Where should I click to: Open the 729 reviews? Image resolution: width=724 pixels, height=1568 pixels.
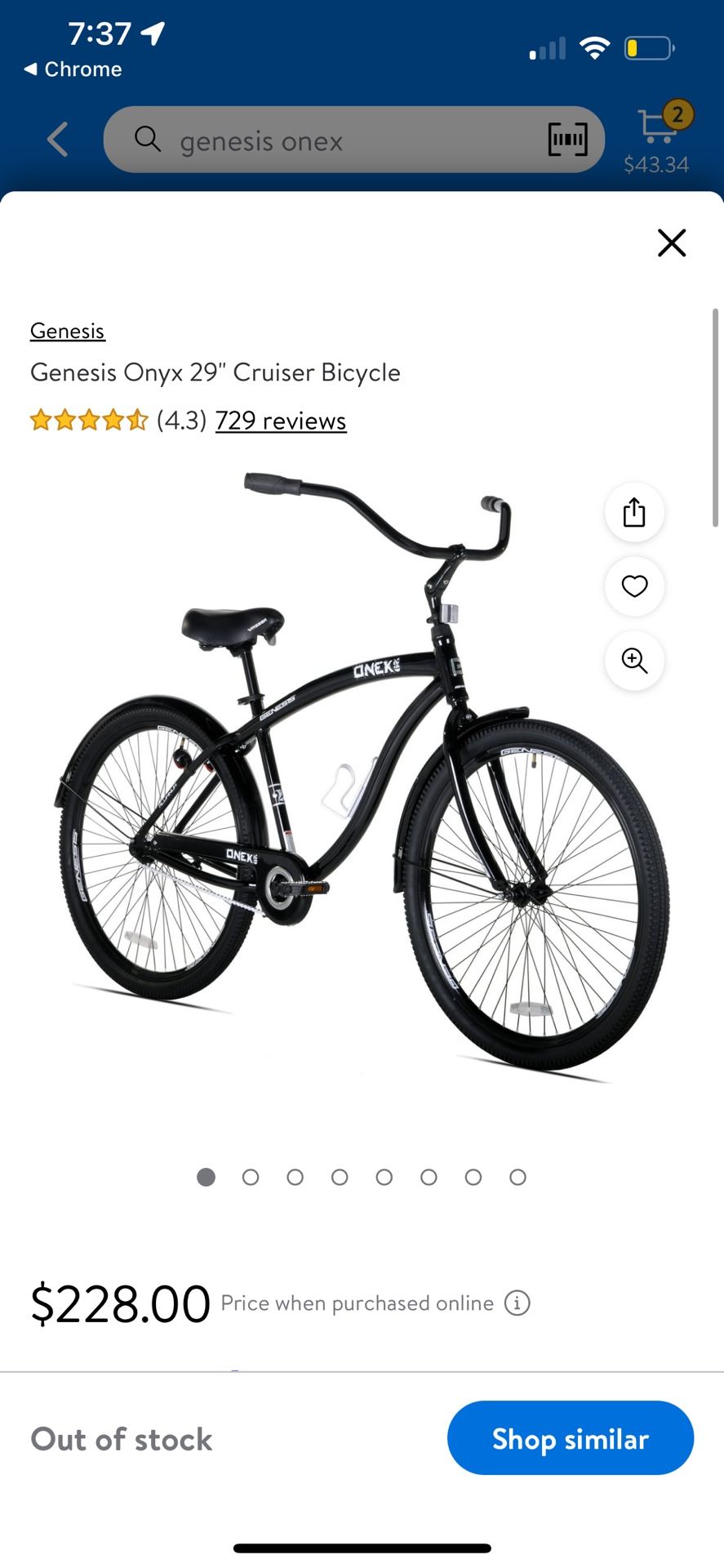click(x=280, y=420)
